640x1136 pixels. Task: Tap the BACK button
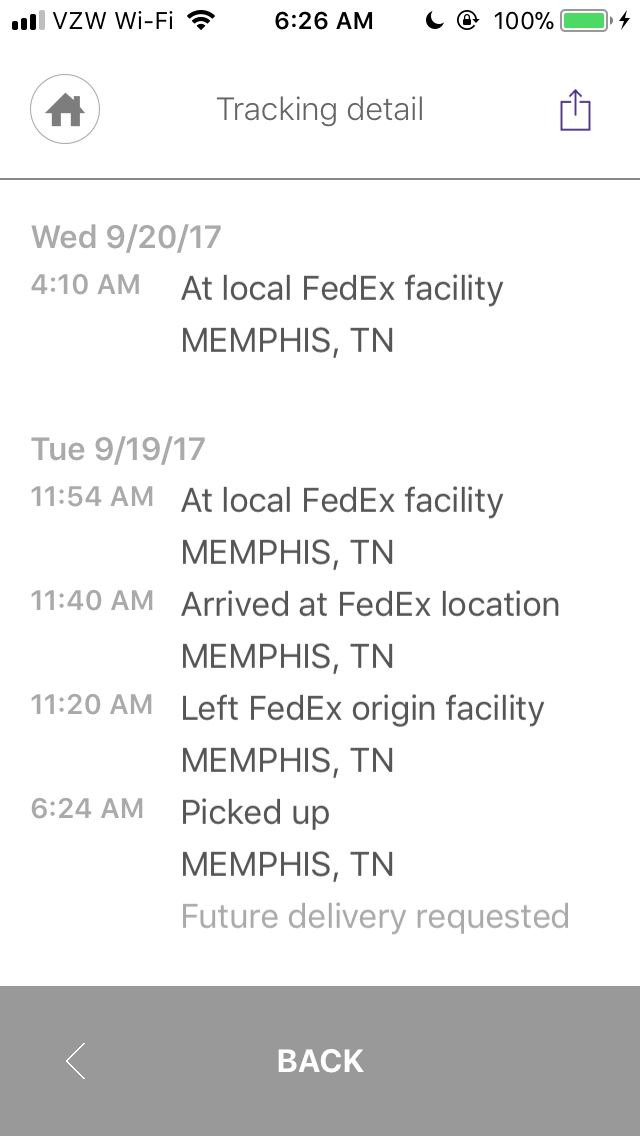[320, 1061]
